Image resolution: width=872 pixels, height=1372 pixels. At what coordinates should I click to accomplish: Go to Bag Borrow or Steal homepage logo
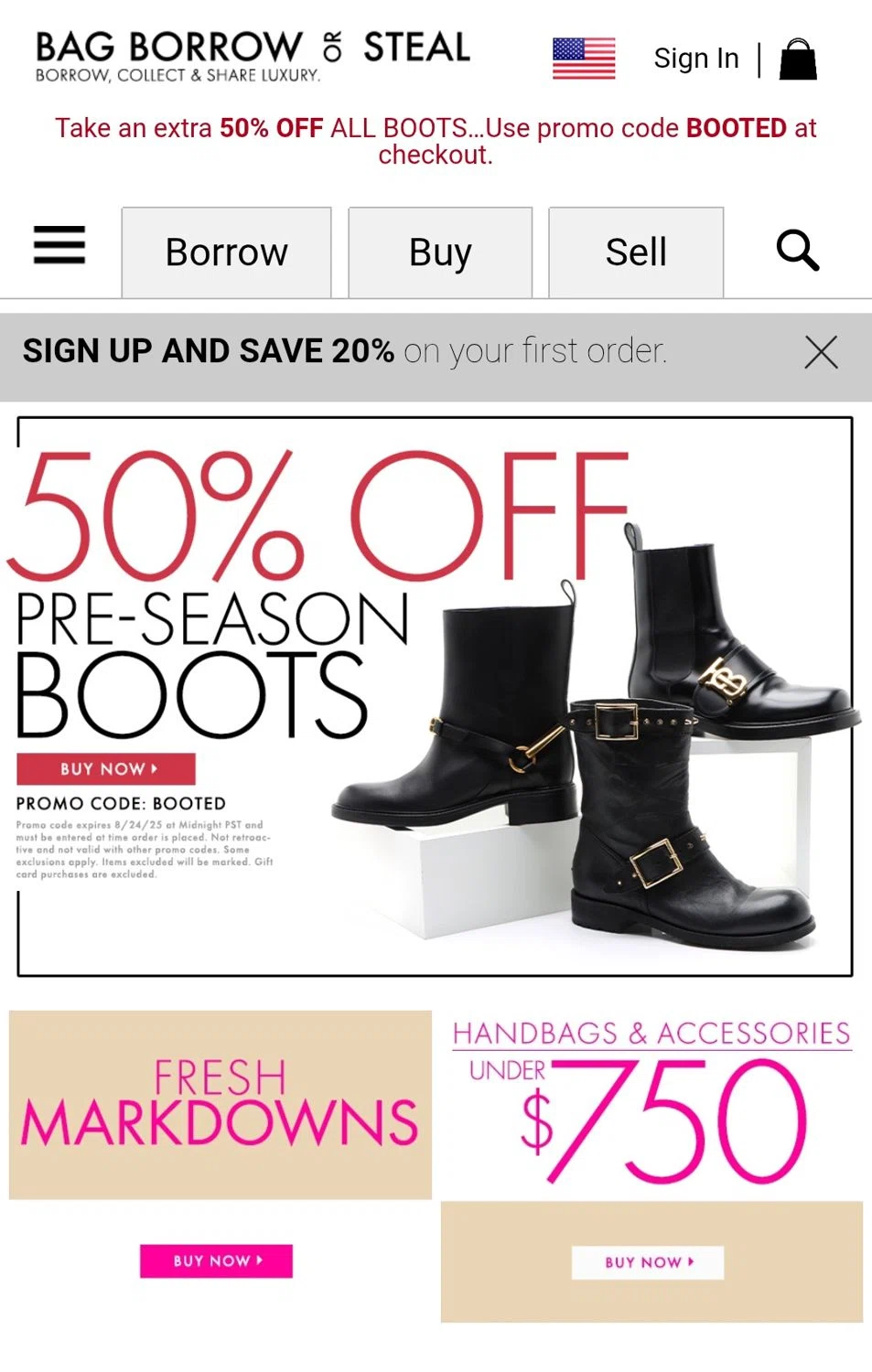(253, 56)
